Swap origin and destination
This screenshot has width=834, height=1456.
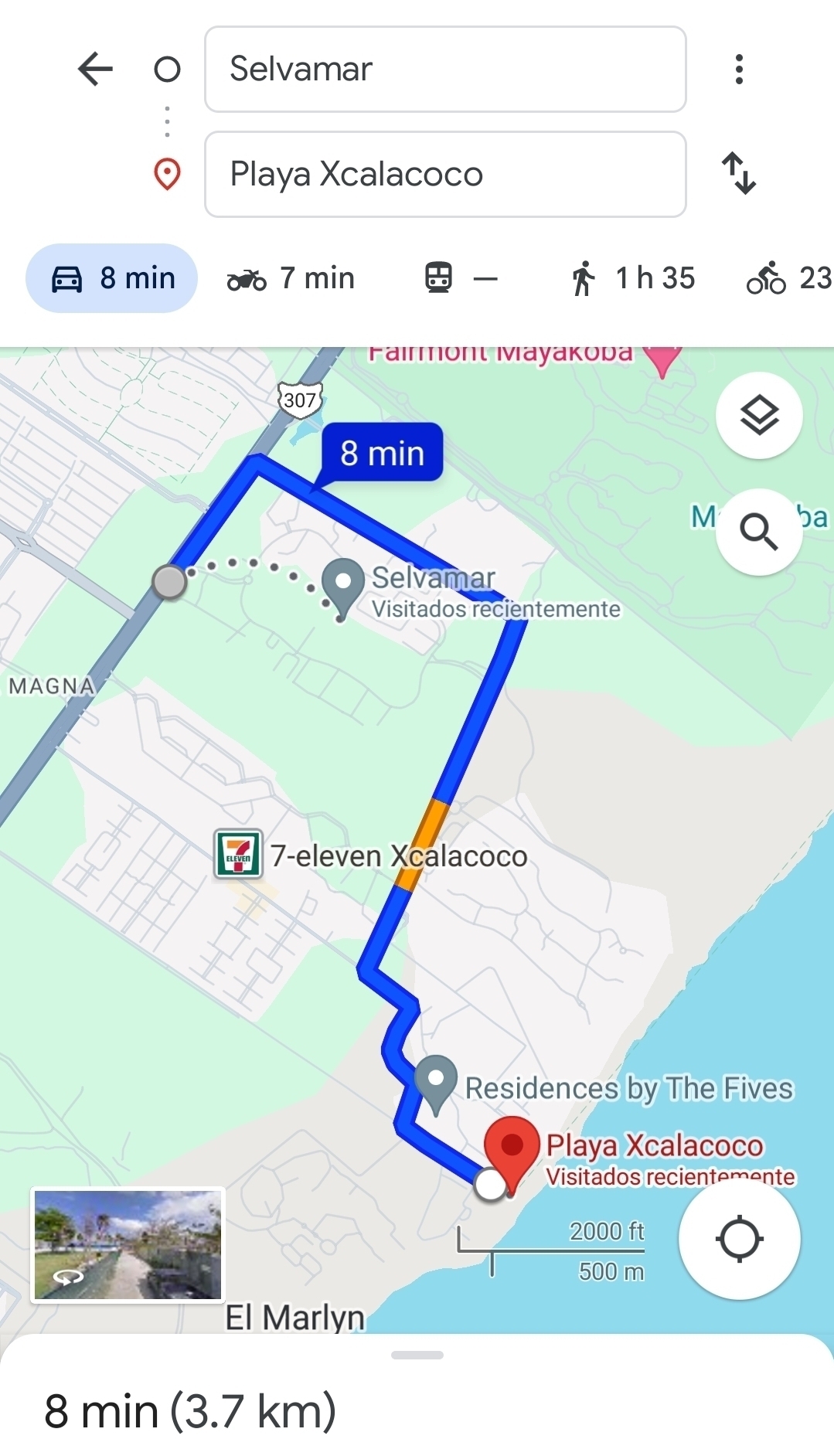click(739, 173)
